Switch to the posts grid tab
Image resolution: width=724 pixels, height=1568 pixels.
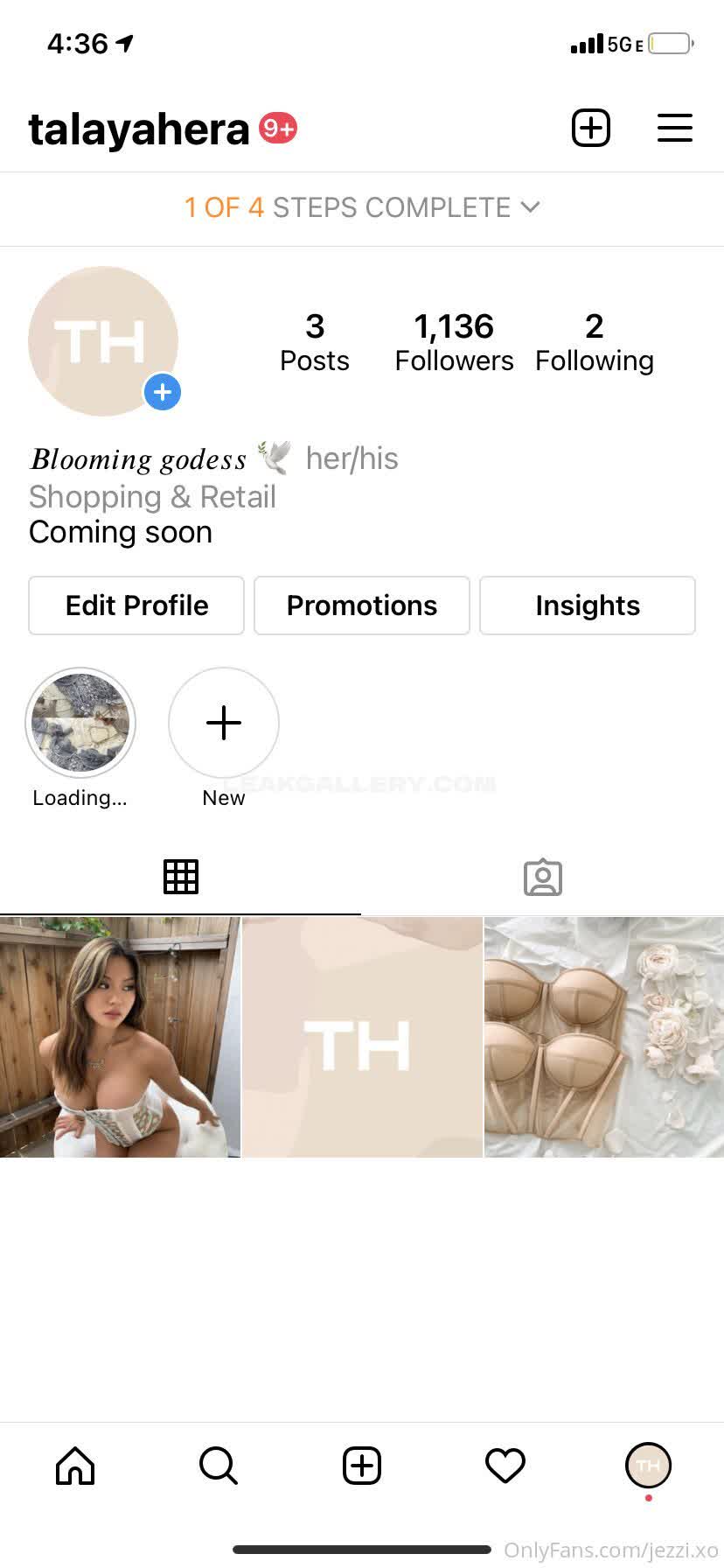(181, 877)
